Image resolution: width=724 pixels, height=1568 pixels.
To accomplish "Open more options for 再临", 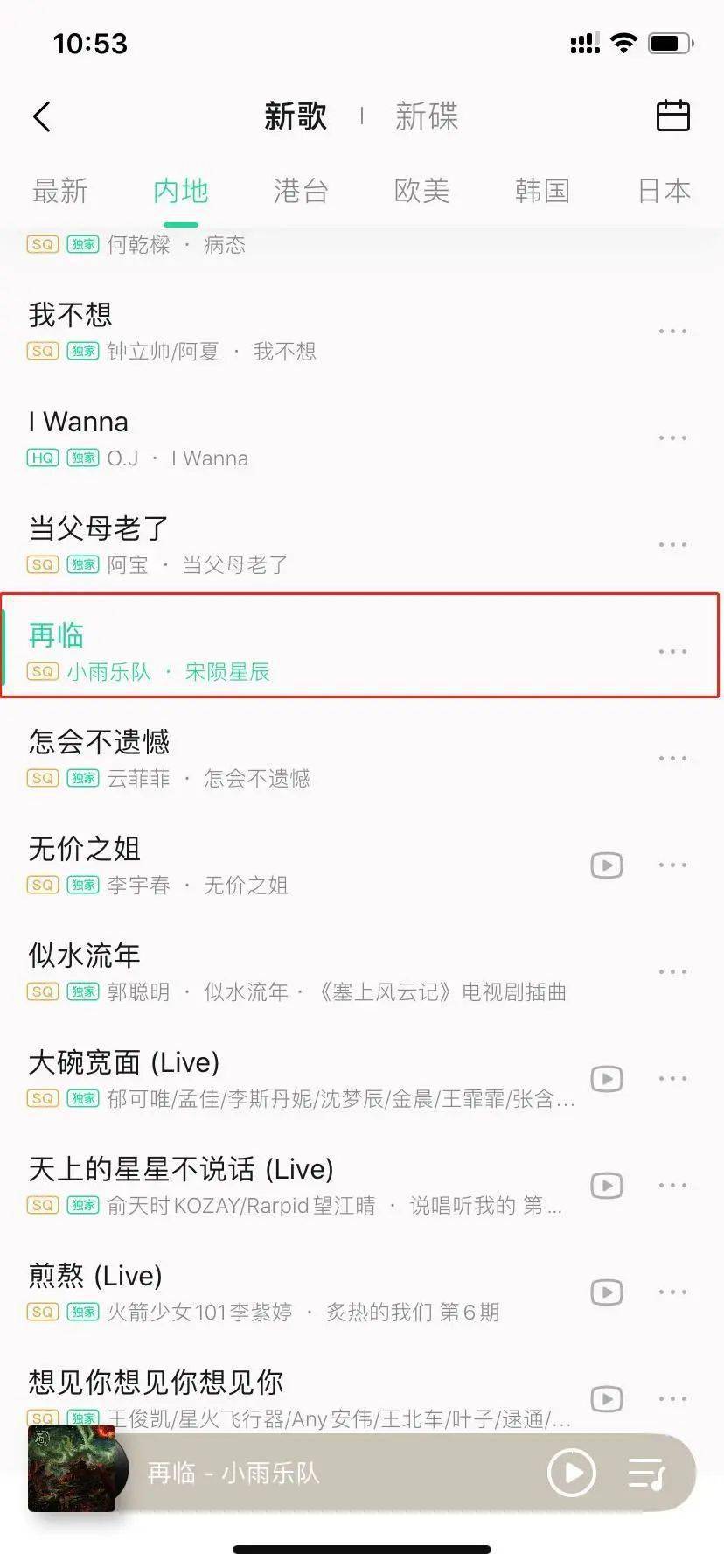I will (672, 651).
